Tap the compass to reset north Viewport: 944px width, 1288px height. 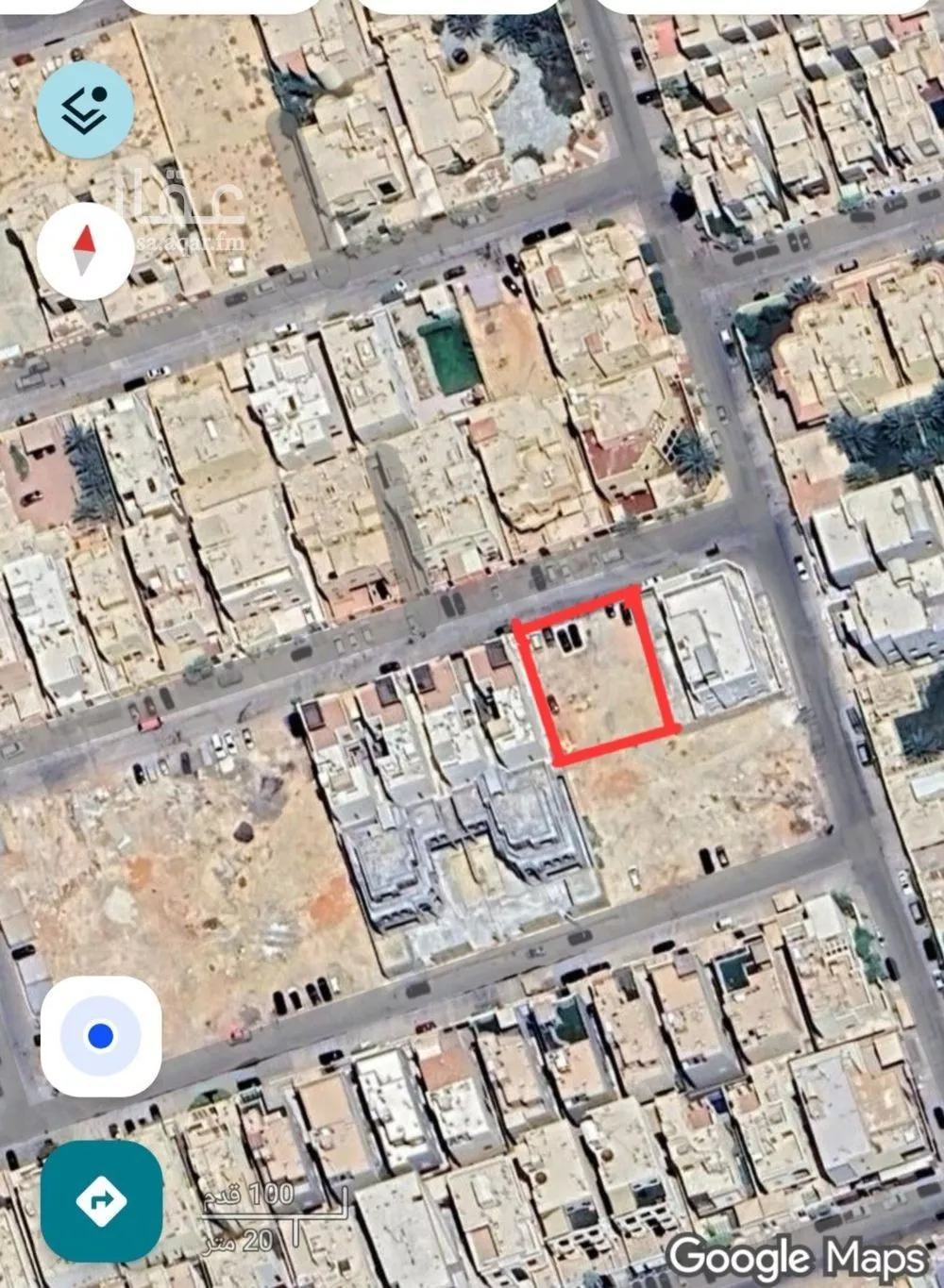pyautogui.click(x=85, y=251)
